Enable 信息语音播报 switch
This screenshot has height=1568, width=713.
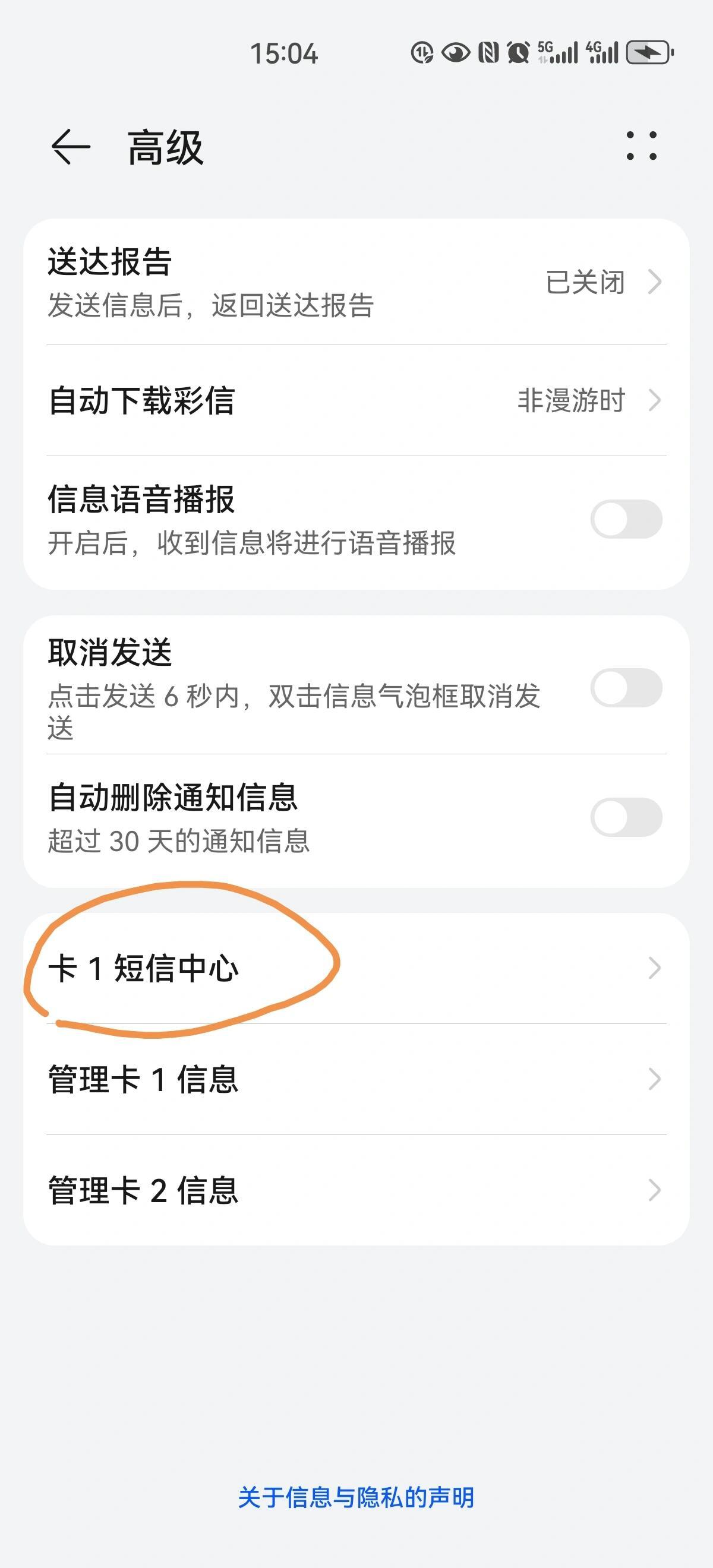(626, 519)
